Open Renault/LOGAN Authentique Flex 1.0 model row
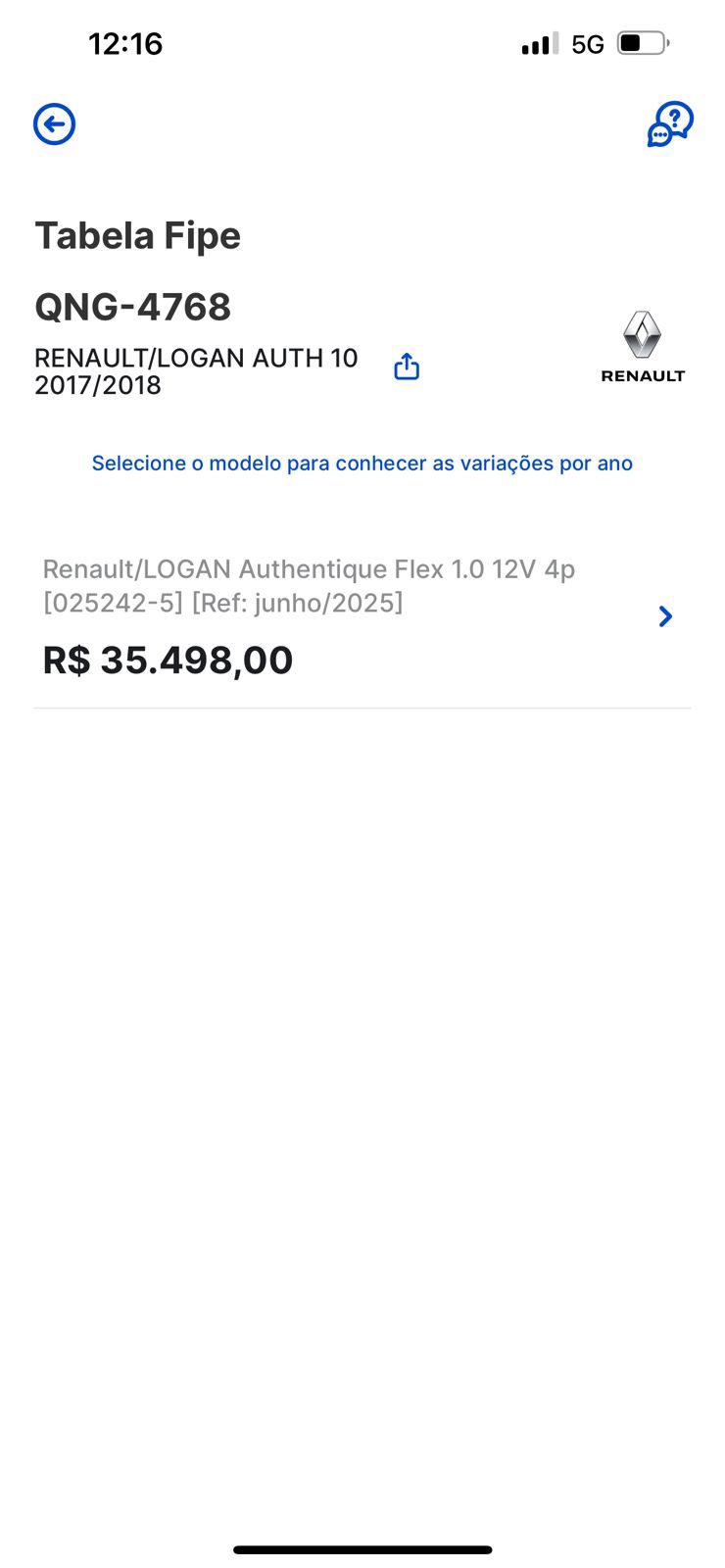Viewport: 725px width, 1568px height. [x=361, y=616]
